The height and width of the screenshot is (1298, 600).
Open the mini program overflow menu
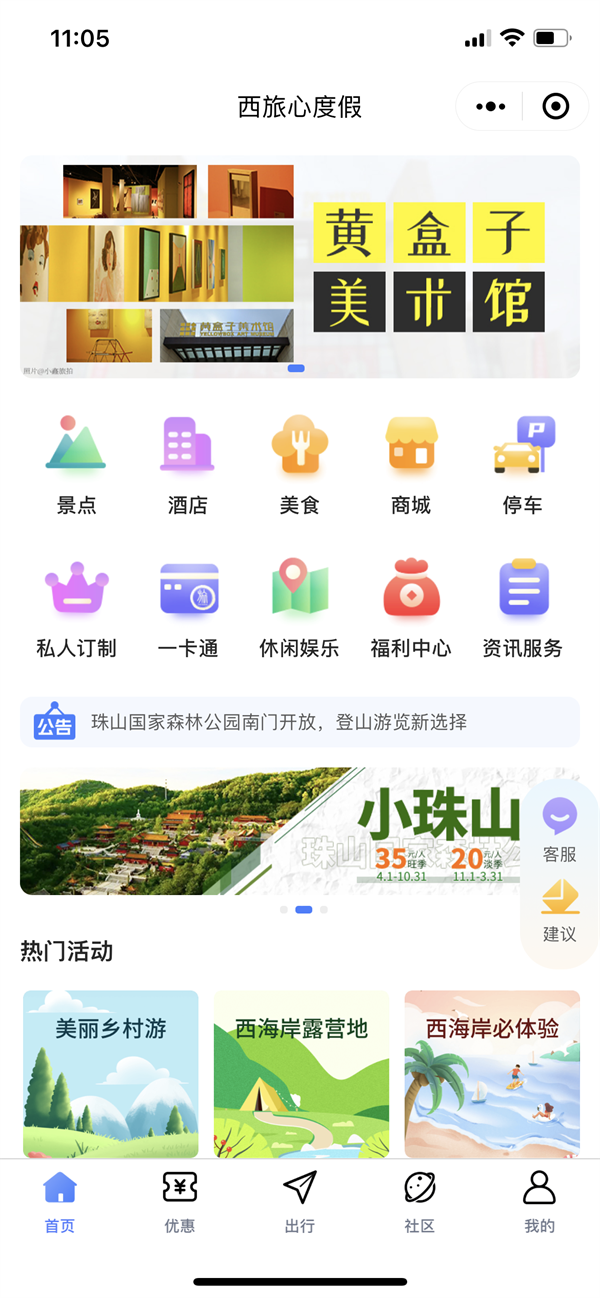pyautogui.click(x=491, y=107)
